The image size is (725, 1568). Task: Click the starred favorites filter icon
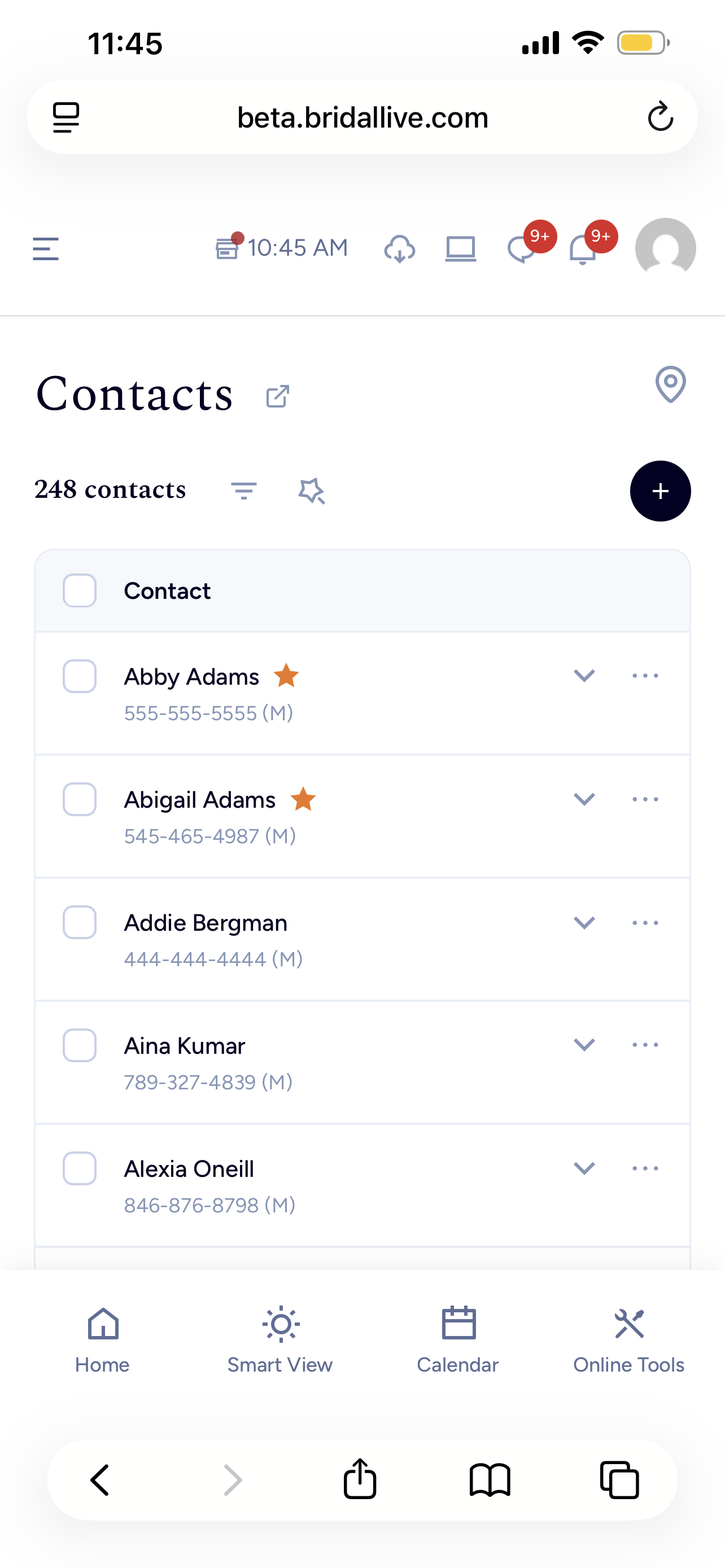coord(312,490)
